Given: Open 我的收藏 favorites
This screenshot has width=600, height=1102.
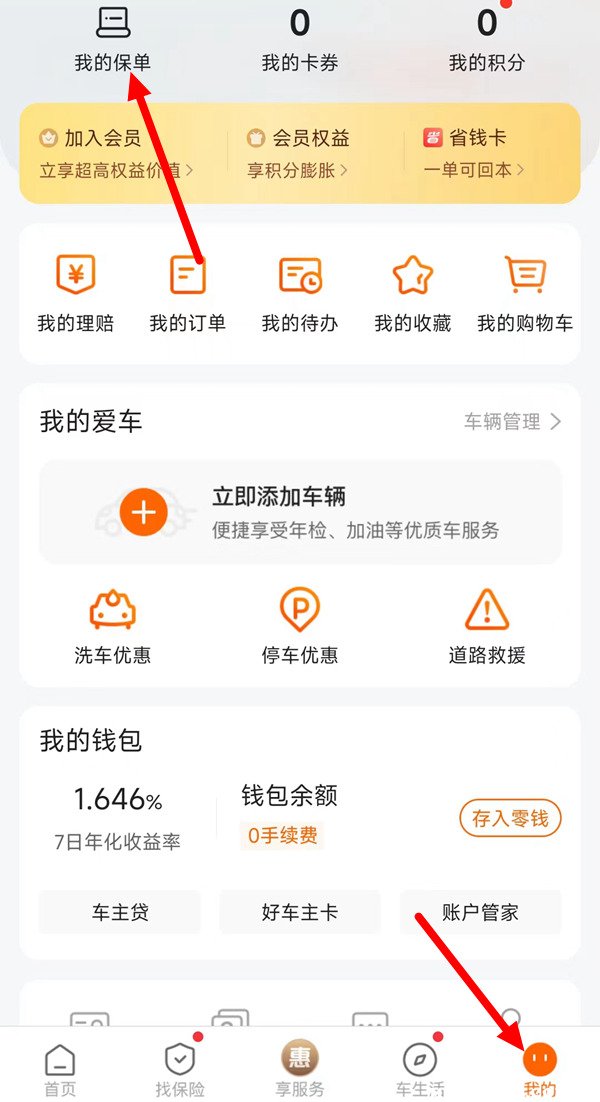Looking at the screenshot, I should (x=412, y=294).
